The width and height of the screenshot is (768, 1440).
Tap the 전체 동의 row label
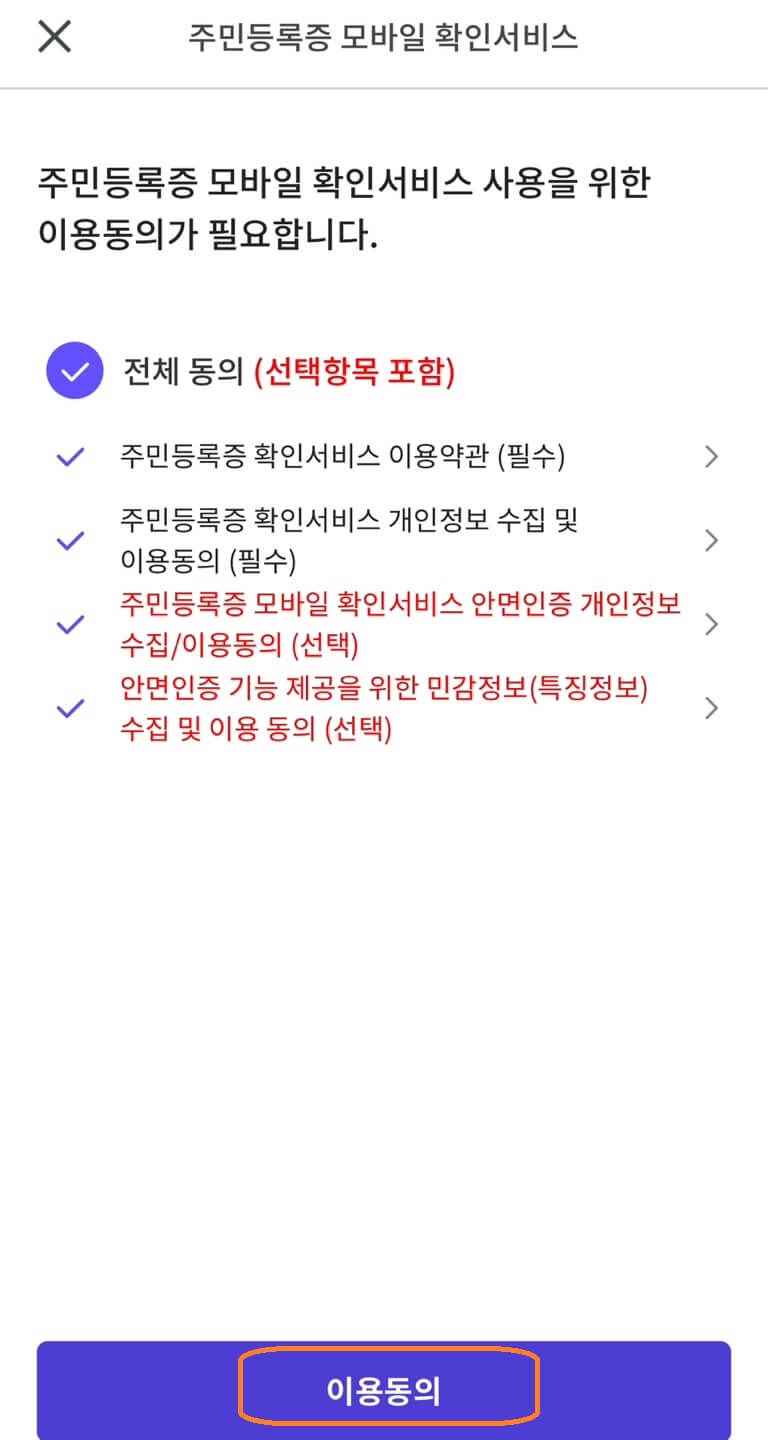point(180,370)
